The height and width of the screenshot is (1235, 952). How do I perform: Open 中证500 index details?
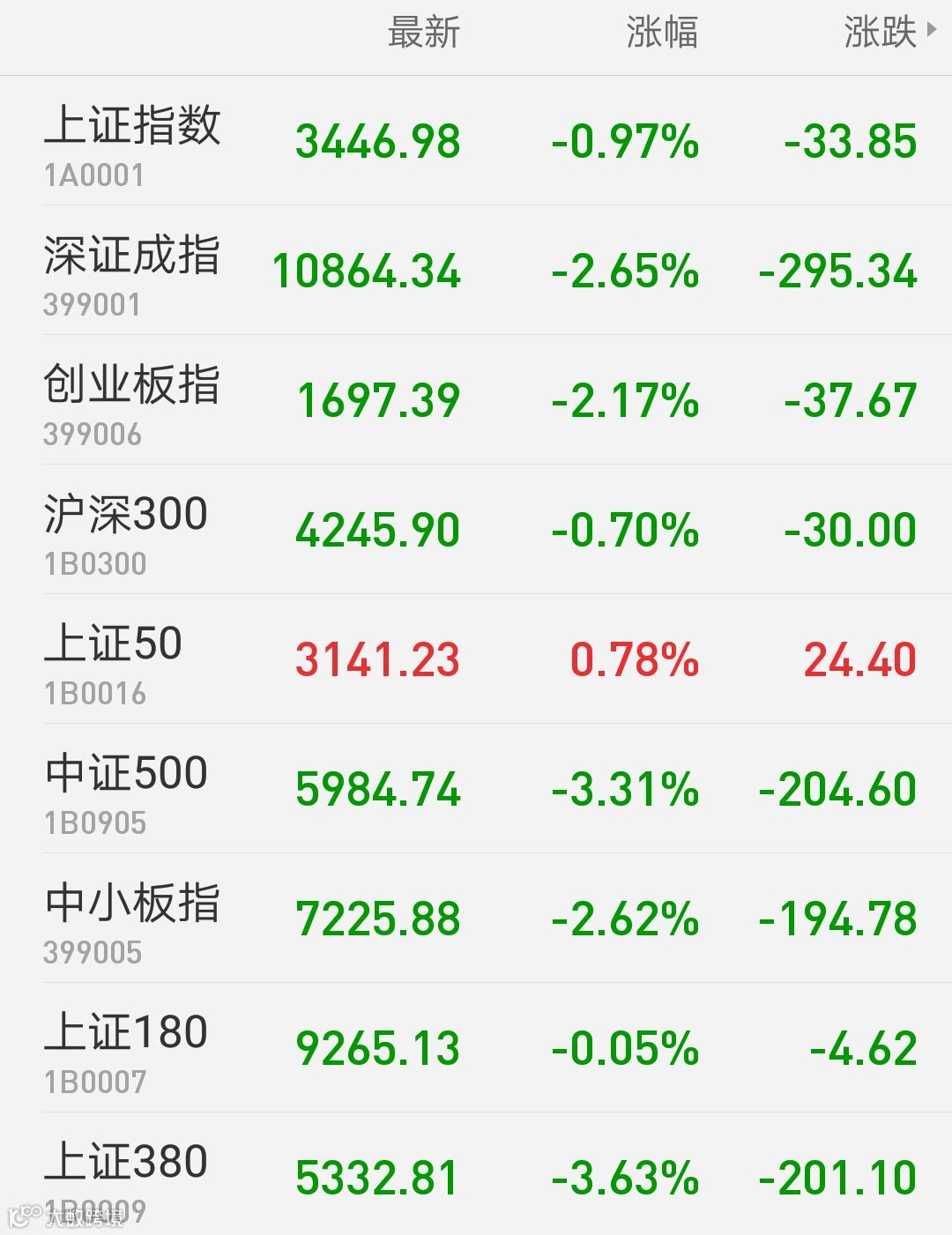476,789
